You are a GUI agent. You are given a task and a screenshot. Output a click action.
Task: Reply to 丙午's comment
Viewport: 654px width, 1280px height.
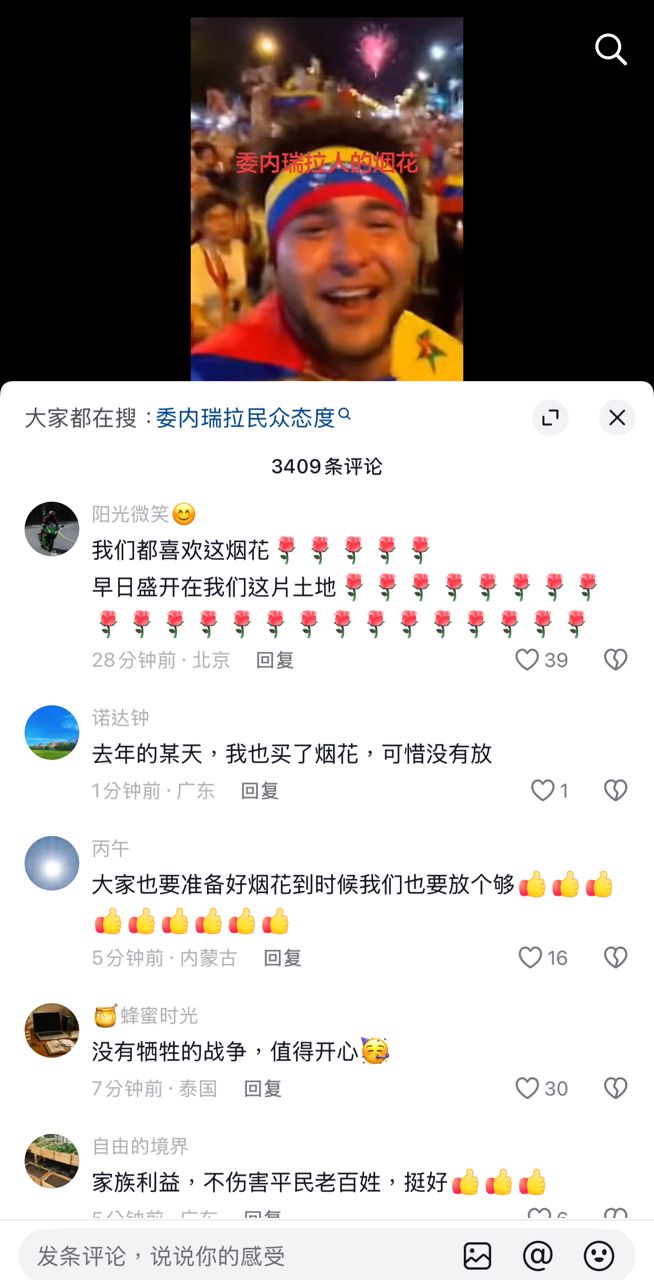pos(282,958)
